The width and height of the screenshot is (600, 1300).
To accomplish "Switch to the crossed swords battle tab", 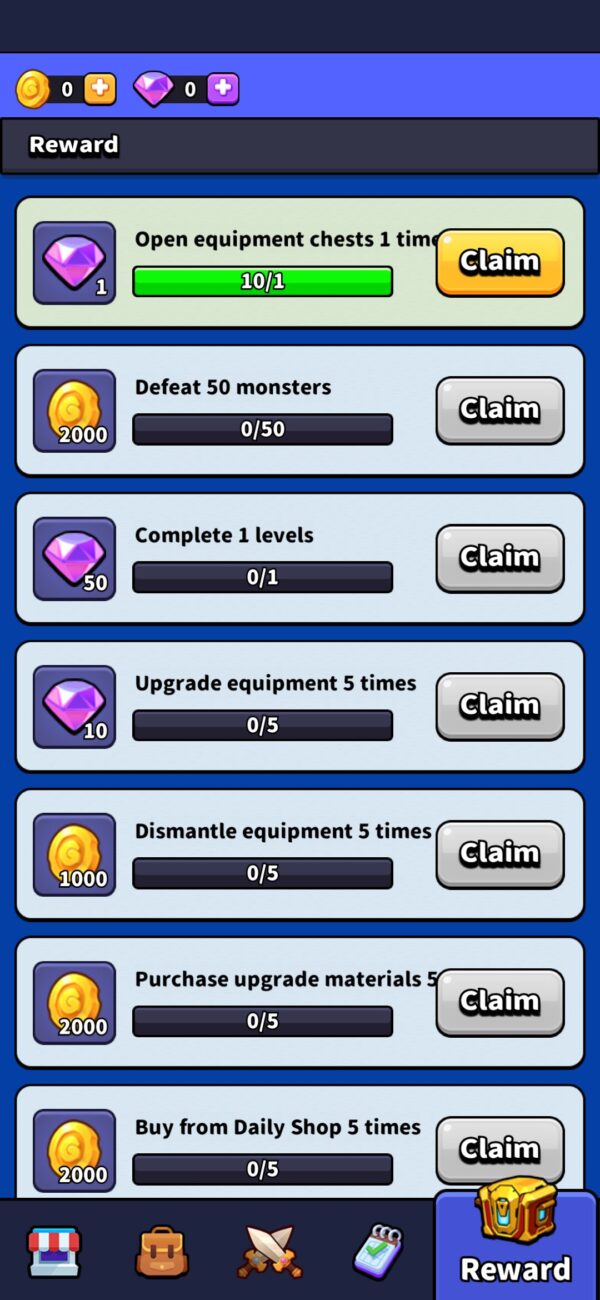I will pyautogui.click(x=270, y=1250).
